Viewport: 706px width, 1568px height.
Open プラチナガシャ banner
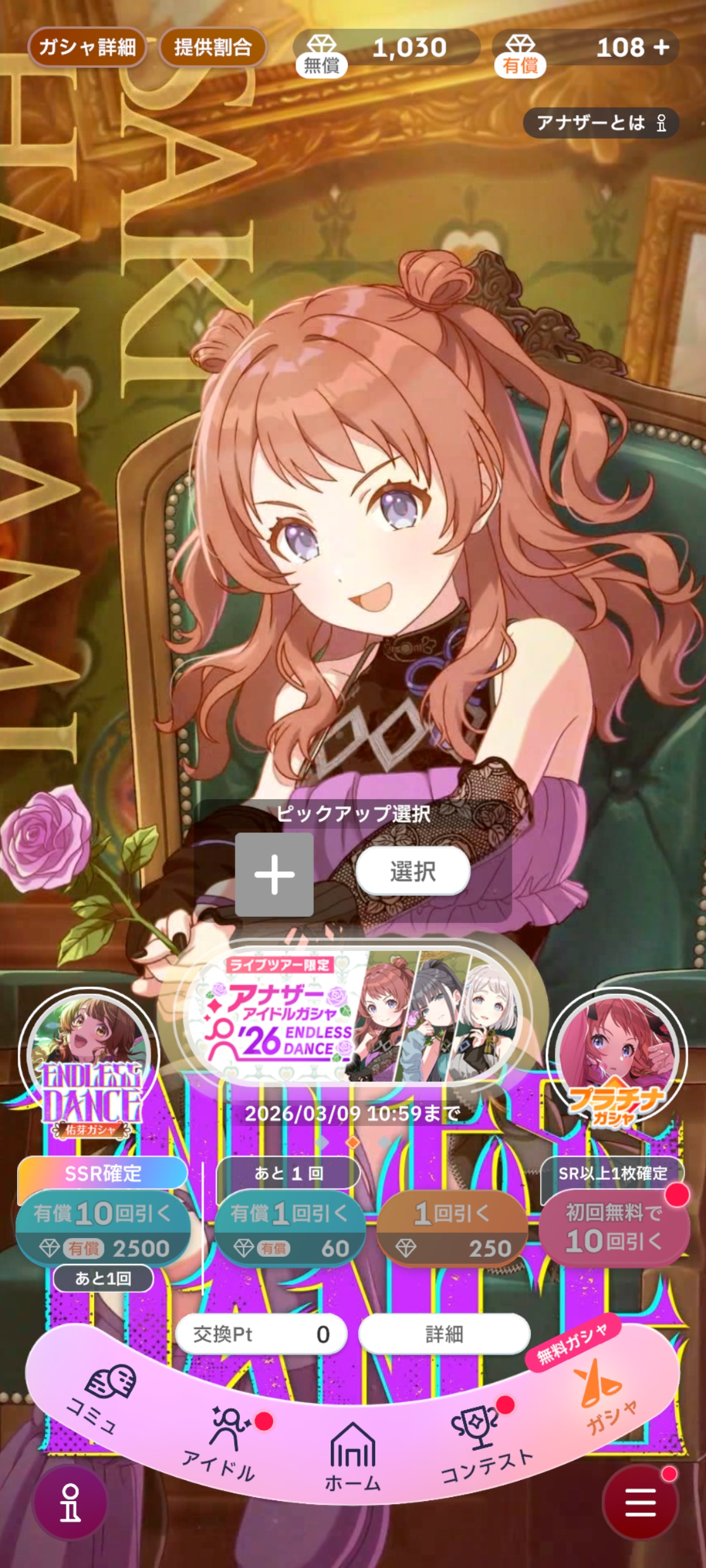pos(616,1059)
